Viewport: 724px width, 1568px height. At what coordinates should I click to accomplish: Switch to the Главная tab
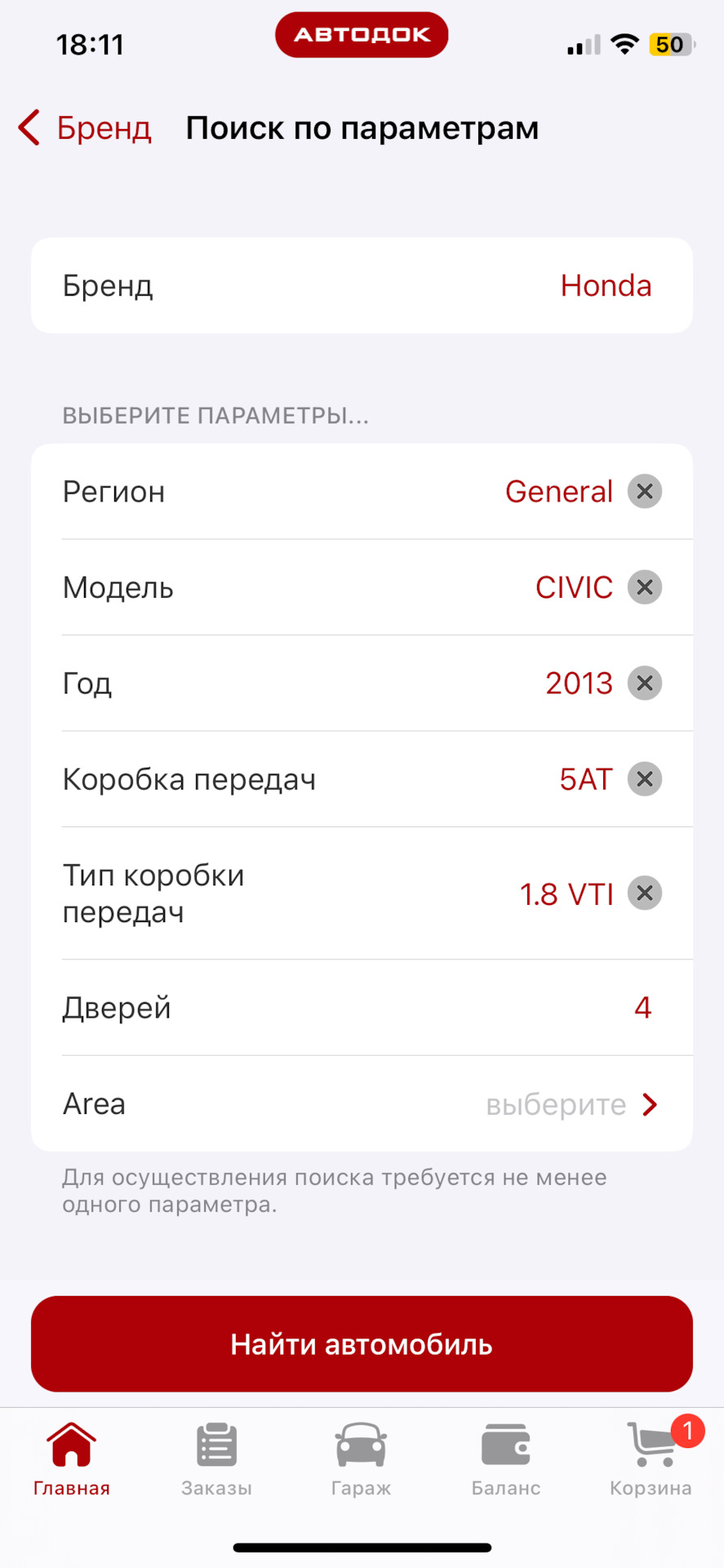point(72,1459)
